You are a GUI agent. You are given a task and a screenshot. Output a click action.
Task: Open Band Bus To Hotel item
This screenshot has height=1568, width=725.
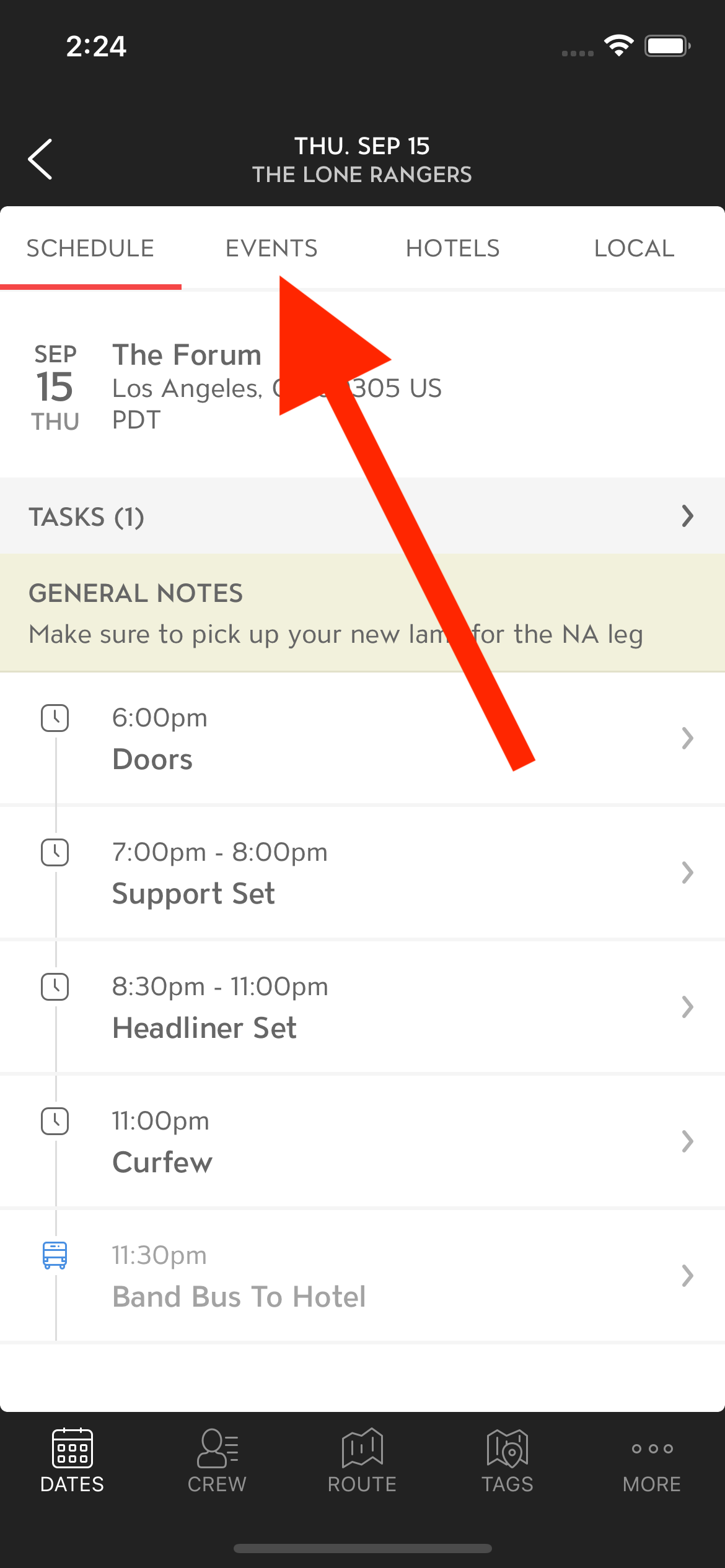[x=362, y=1276]
